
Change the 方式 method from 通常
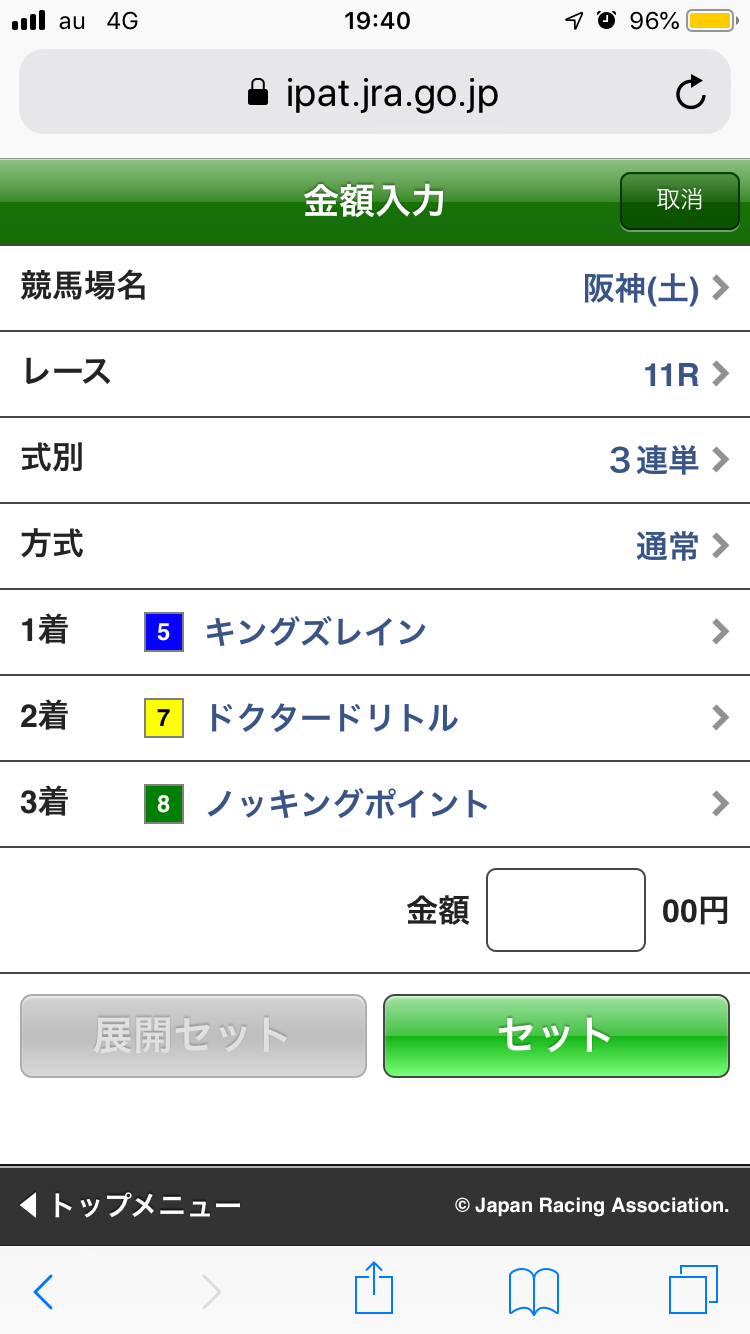(375, 546)
